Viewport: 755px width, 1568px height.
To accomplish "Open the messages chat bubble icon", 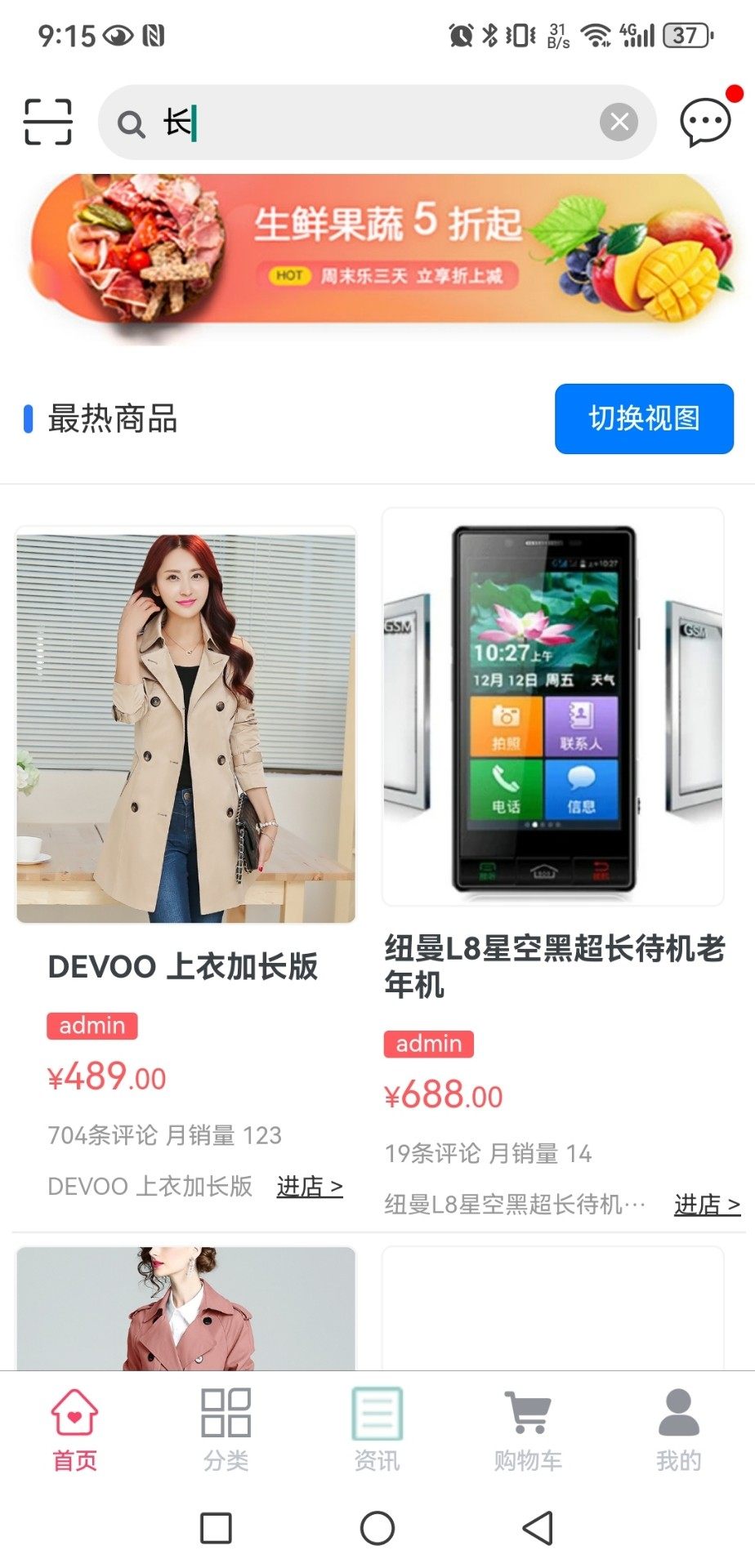I will click(705, 122).
